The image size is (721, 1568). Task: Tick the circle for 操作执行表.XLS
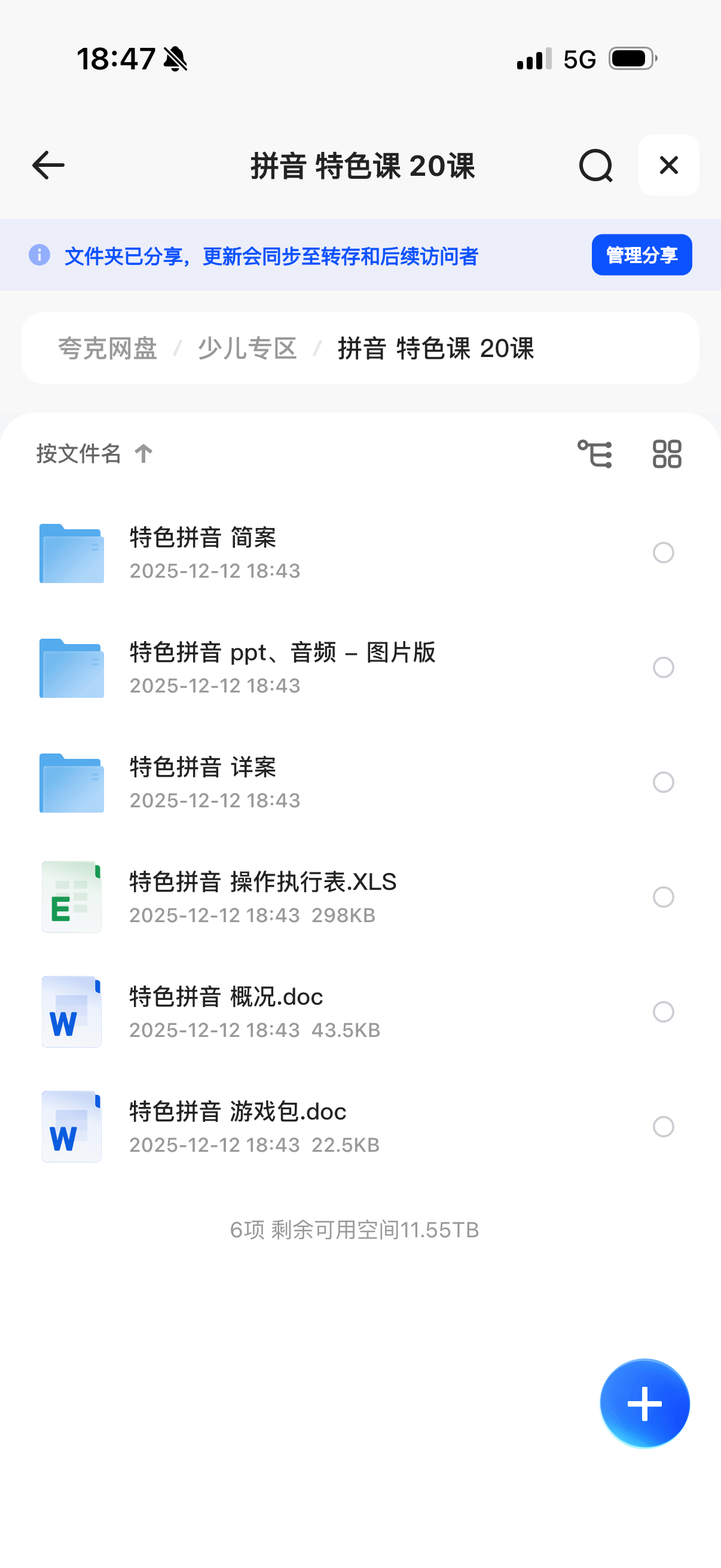pos(663,896)
